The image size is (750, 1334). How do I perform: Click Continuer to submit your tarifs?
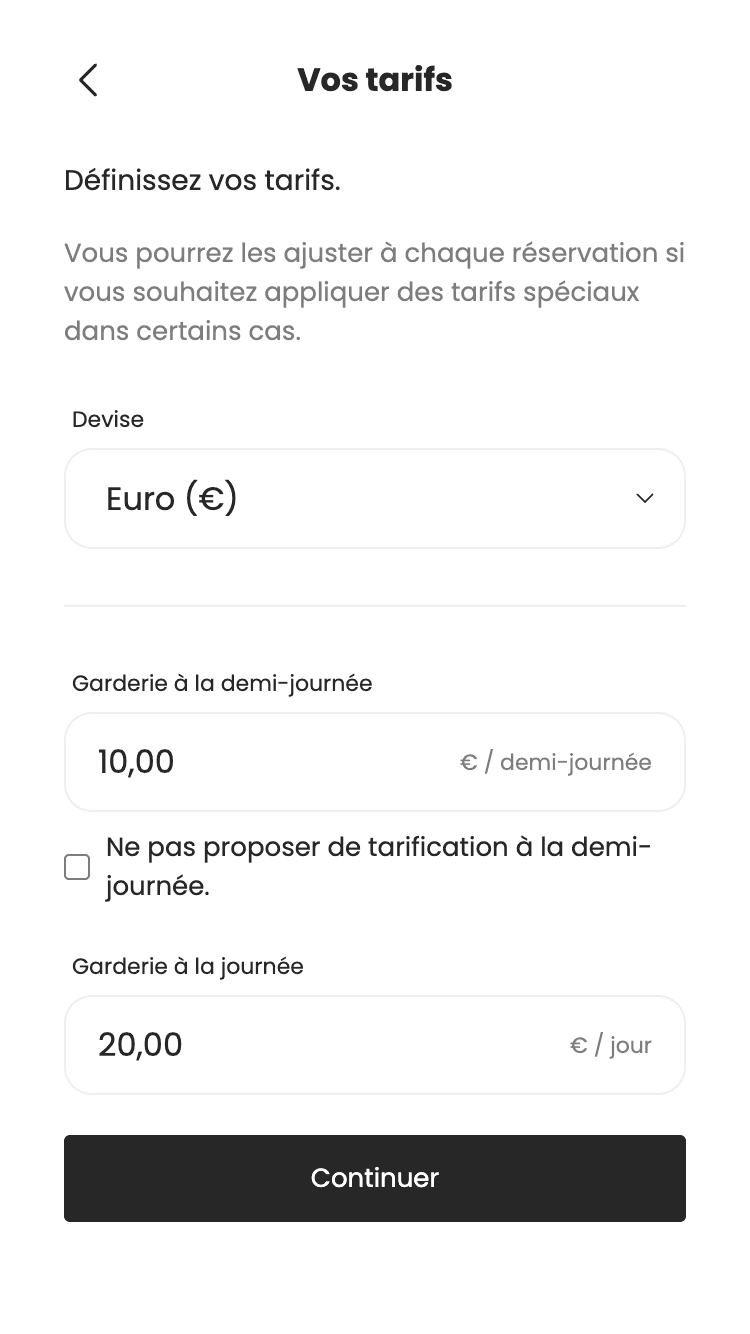click(375, 1178)
